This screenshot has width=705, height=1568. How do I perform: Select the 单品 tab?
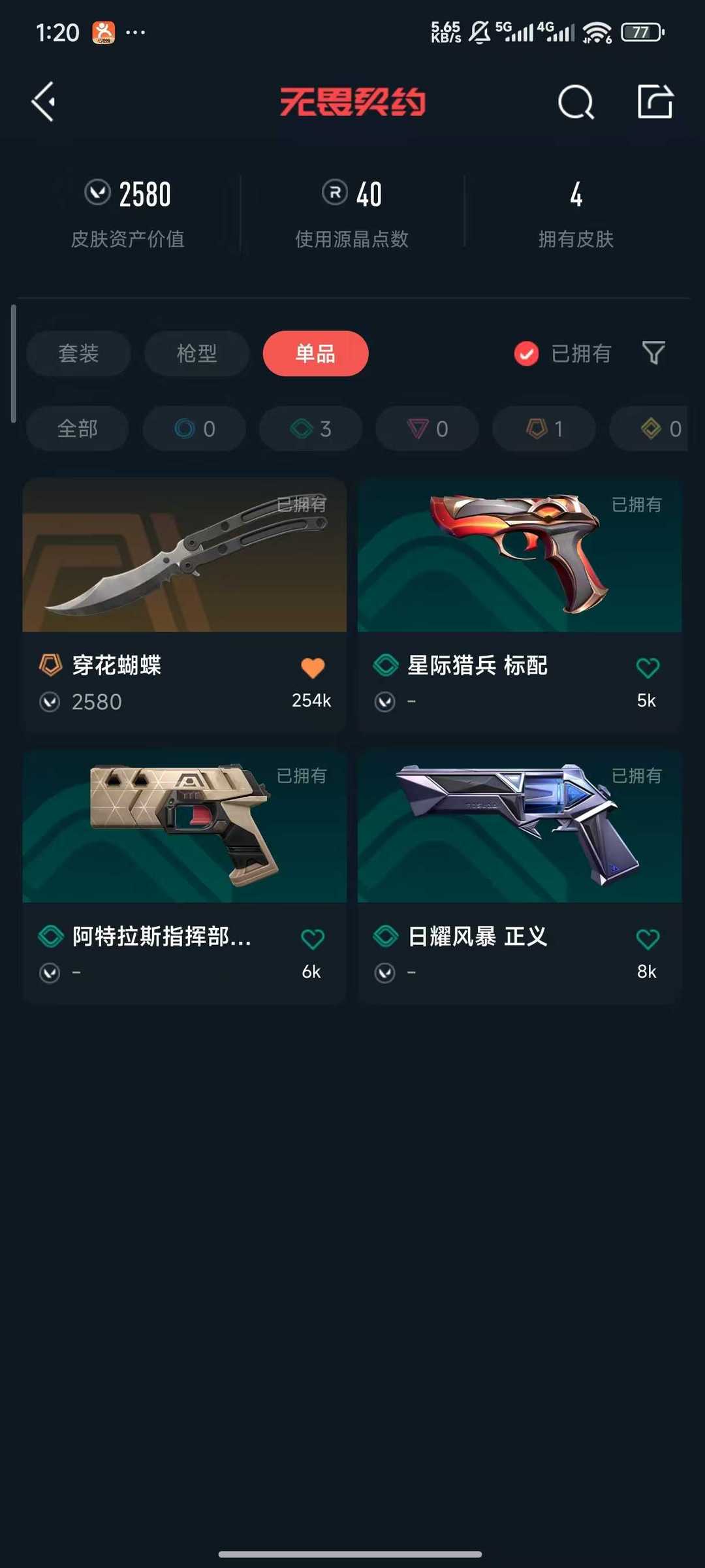pos(315,353)
